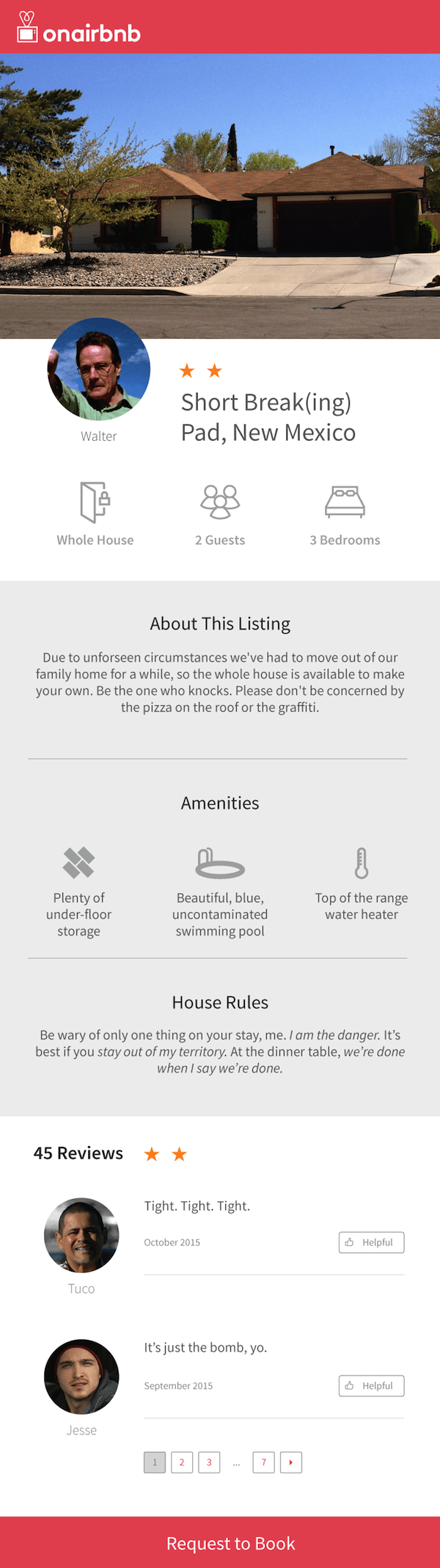Open host Walter's profile photo
Viewport: 440px width, 1568px height.
(99, 369)
